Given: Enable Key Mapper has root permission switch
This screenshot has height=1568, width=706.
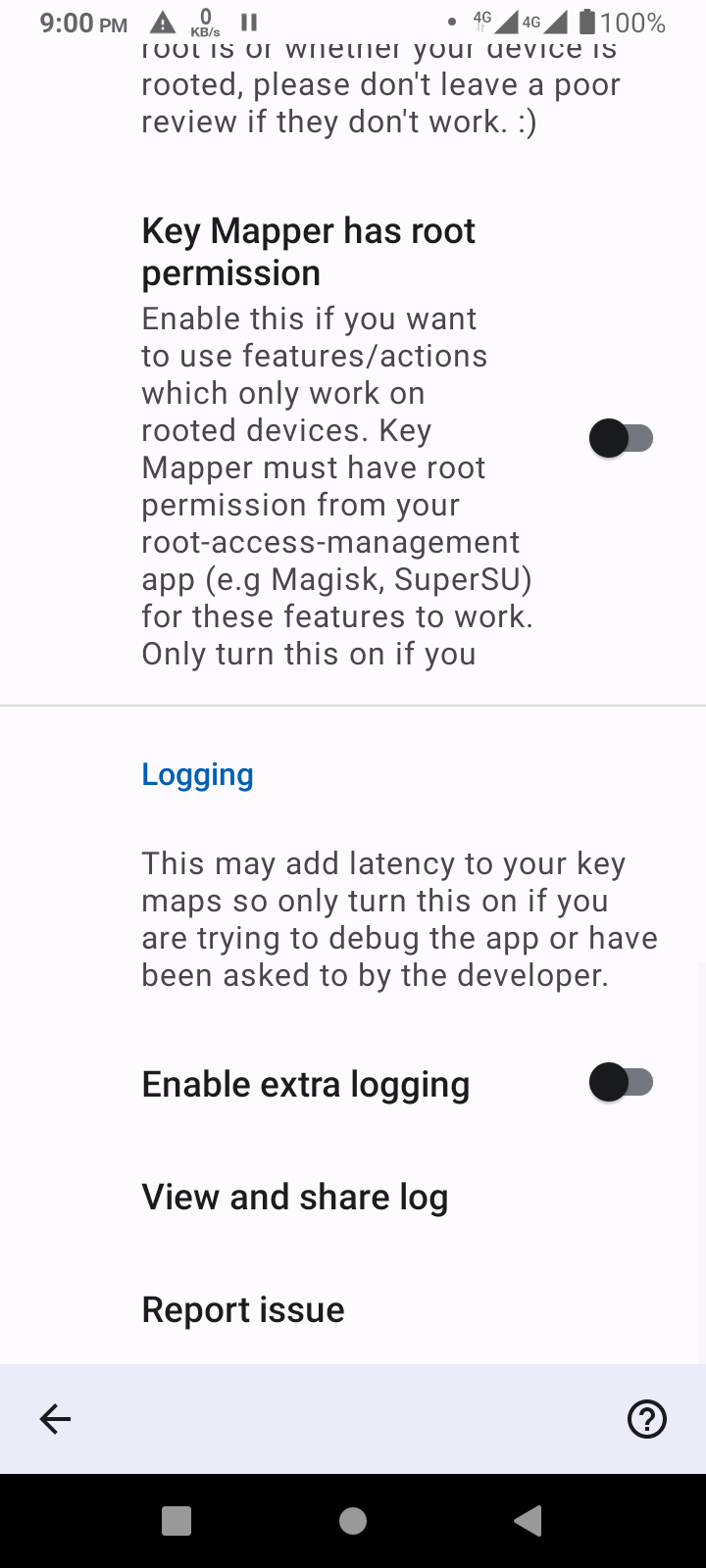Looking at the screenshot, I should pyautogui.click(x=621, y=438).
